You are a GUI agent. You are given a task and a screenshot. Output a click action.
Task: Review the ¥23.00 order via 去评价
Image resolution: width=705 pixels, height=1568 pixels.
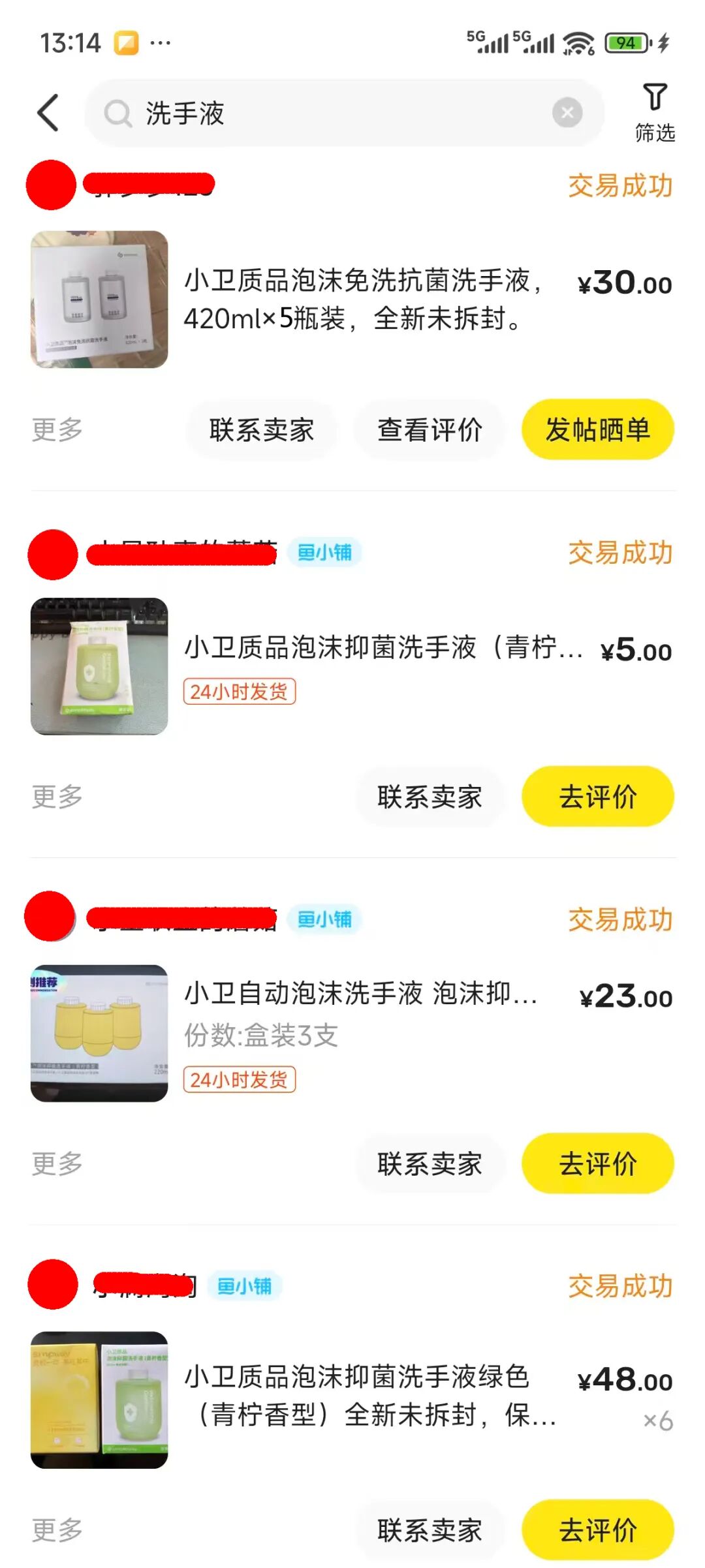pyautogui.click(x=597, y=1164)
